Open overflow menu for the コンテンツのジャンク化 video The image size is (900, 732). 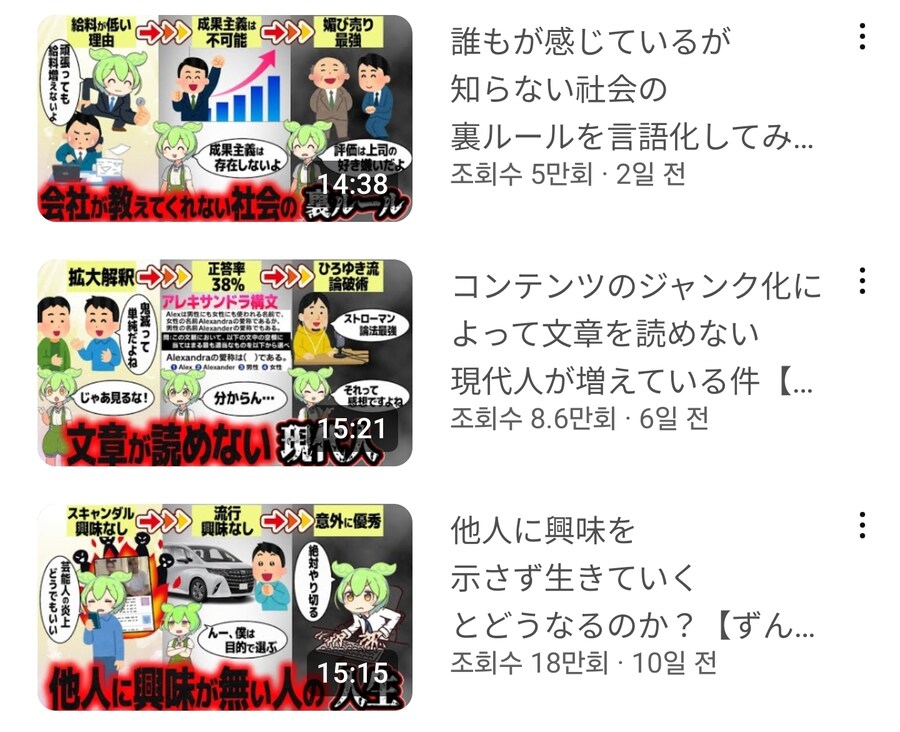point(862,281)
